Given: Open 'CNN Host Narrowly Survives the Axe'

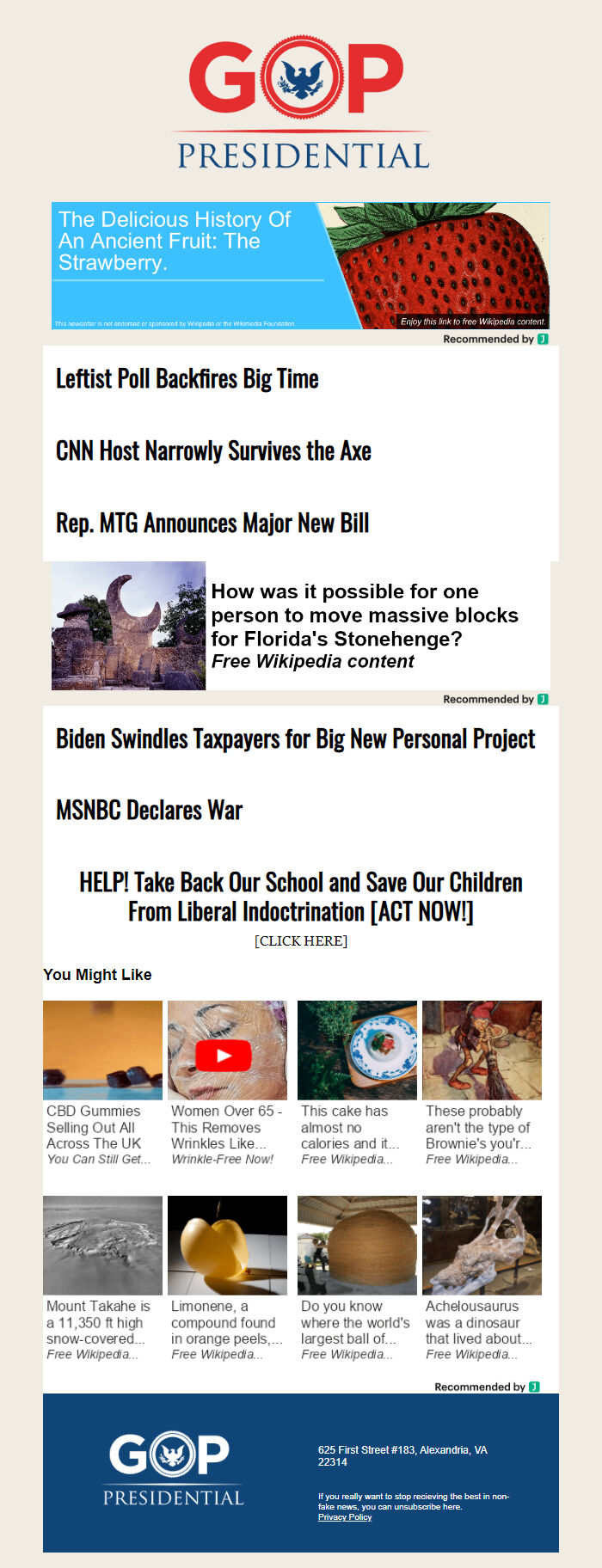Looking at the screenshot, I should coord(213,451).
